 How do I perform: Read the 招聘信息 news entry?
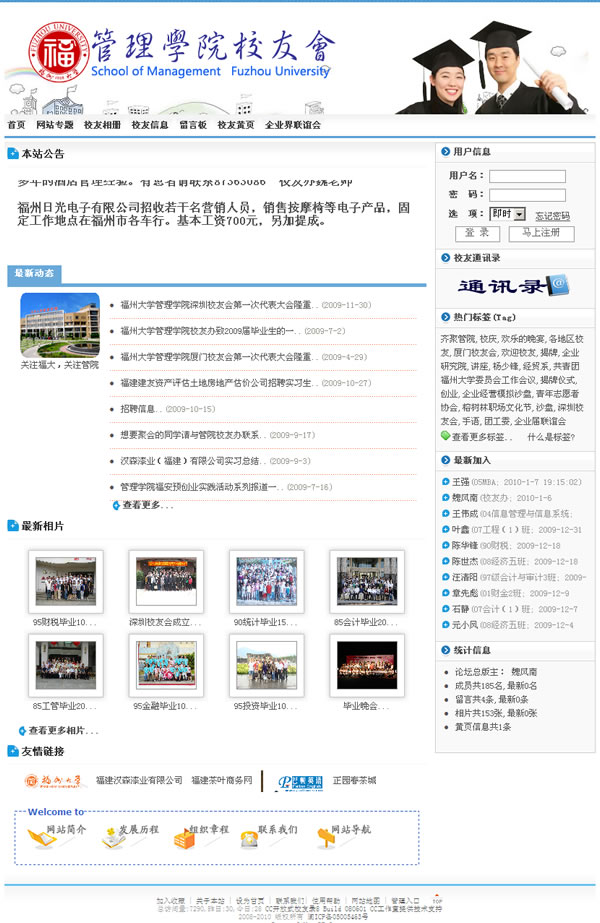point(138,409)
